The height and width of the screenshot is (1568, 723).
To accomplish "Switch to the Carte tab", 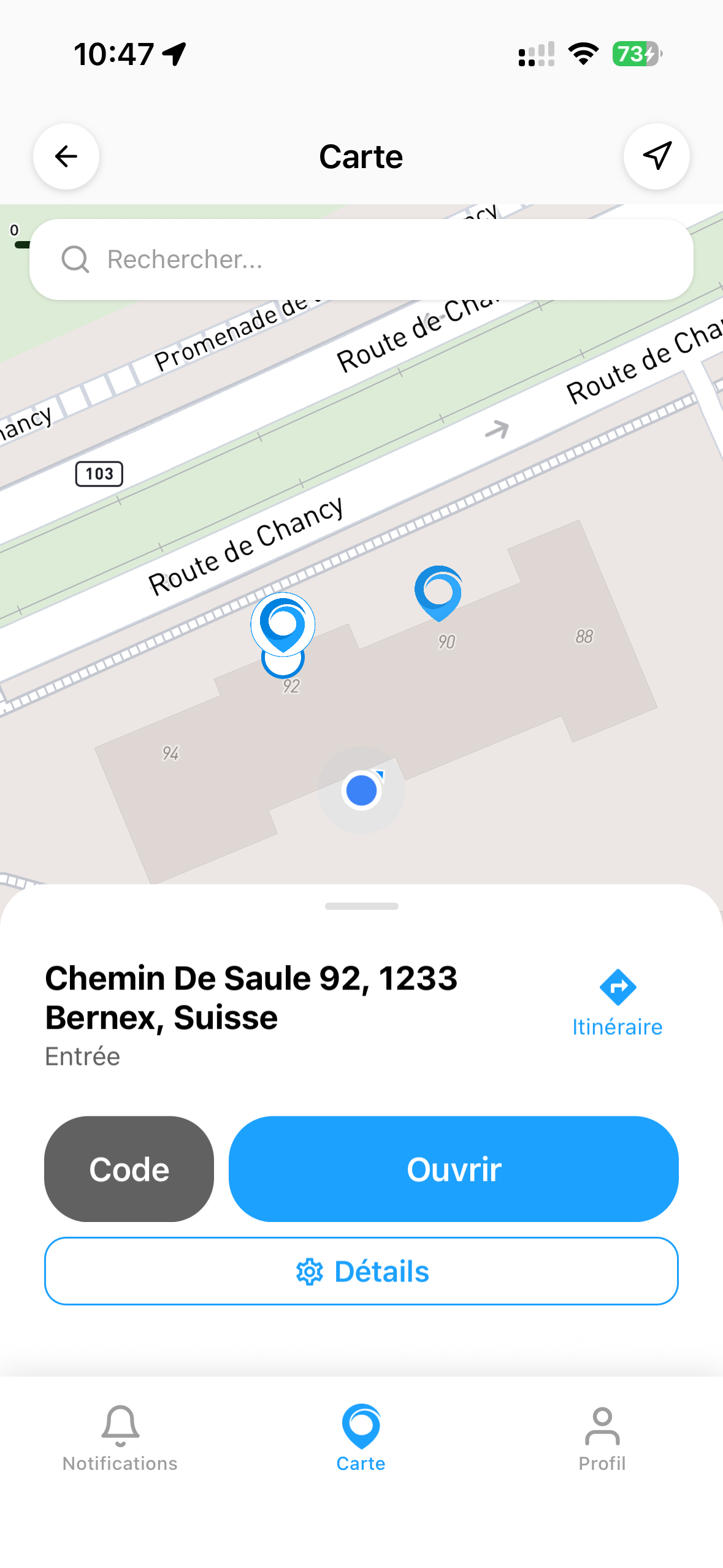I will coord(361,1438).
